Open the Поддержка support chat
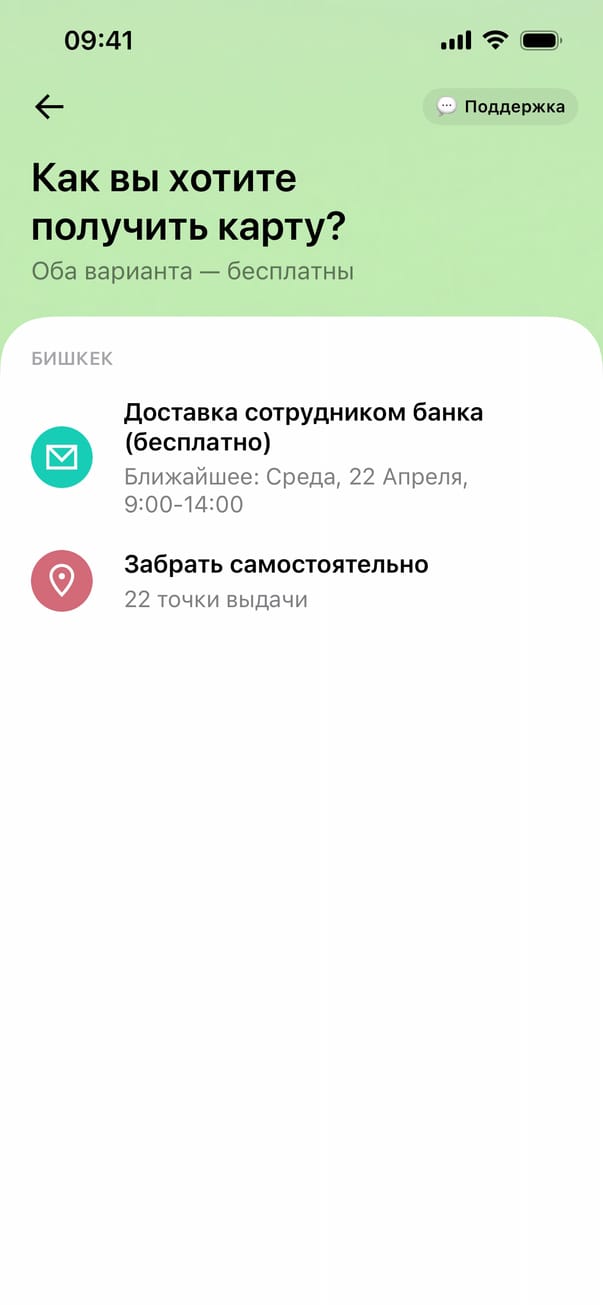The width and height of the screenshot is (603, 1305). [x=500, y=107]
